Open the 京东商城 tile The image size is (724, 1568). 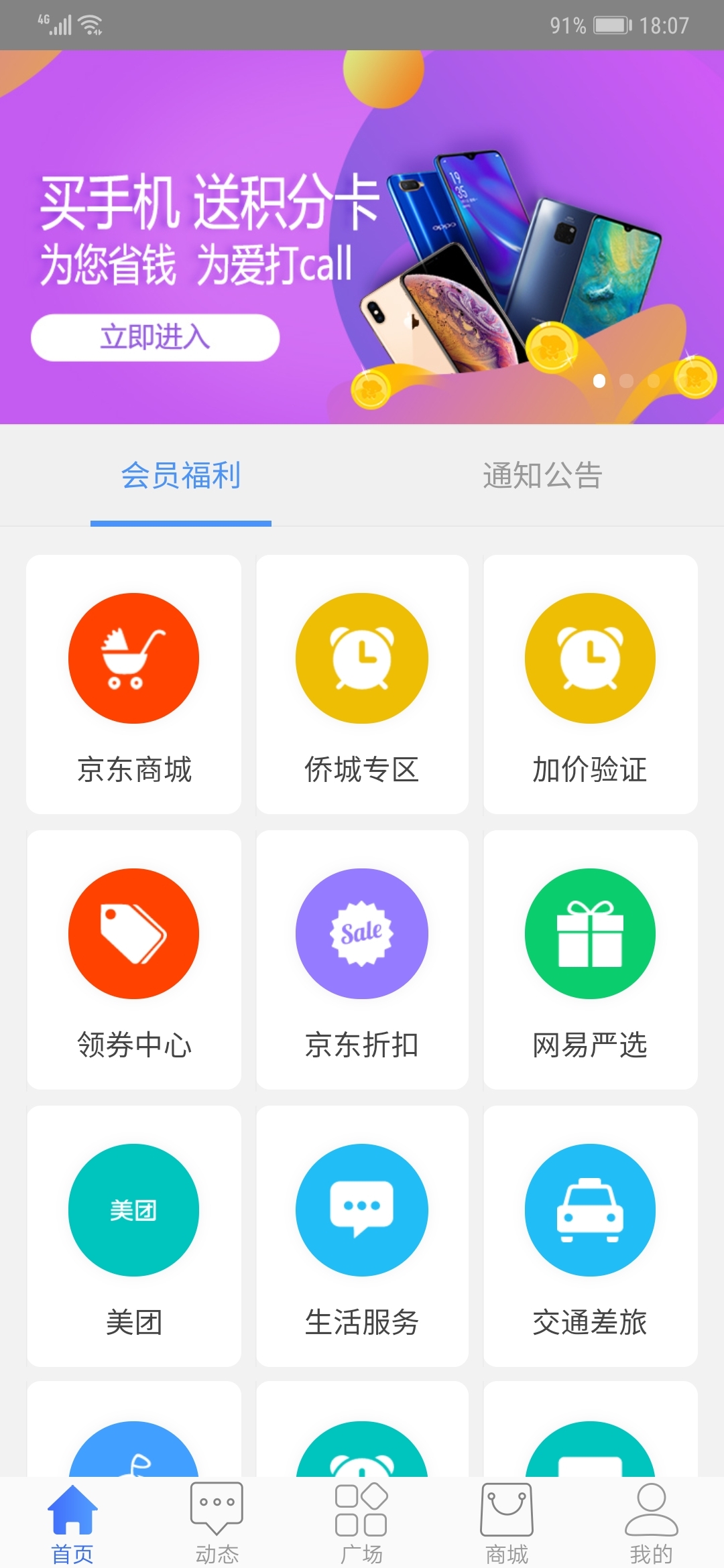tap(134, 683)
